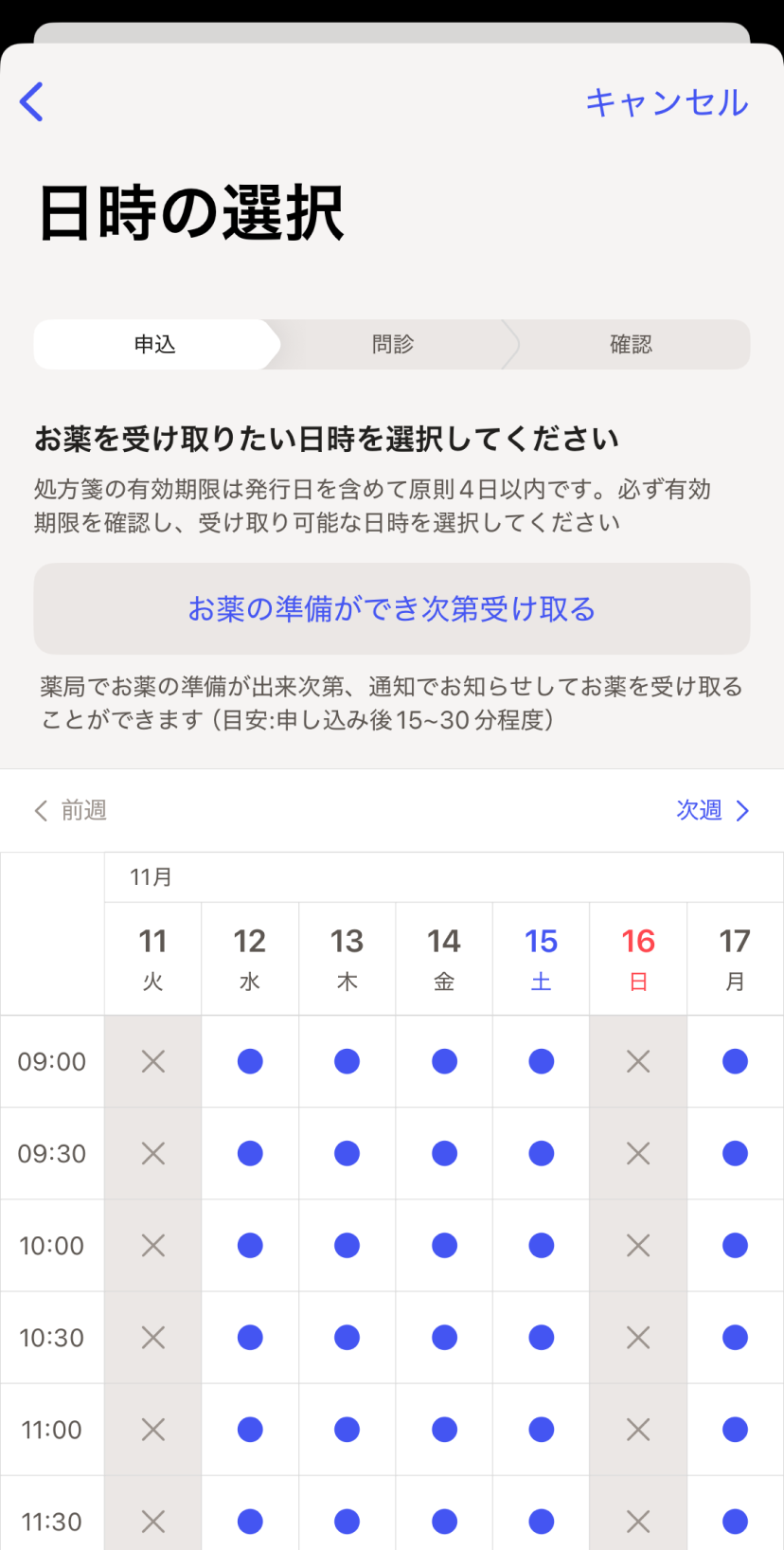Screen dimensions: 784x1550
Task: Tap キャンセル to cancel the request
Action: [x=667, y=102]
